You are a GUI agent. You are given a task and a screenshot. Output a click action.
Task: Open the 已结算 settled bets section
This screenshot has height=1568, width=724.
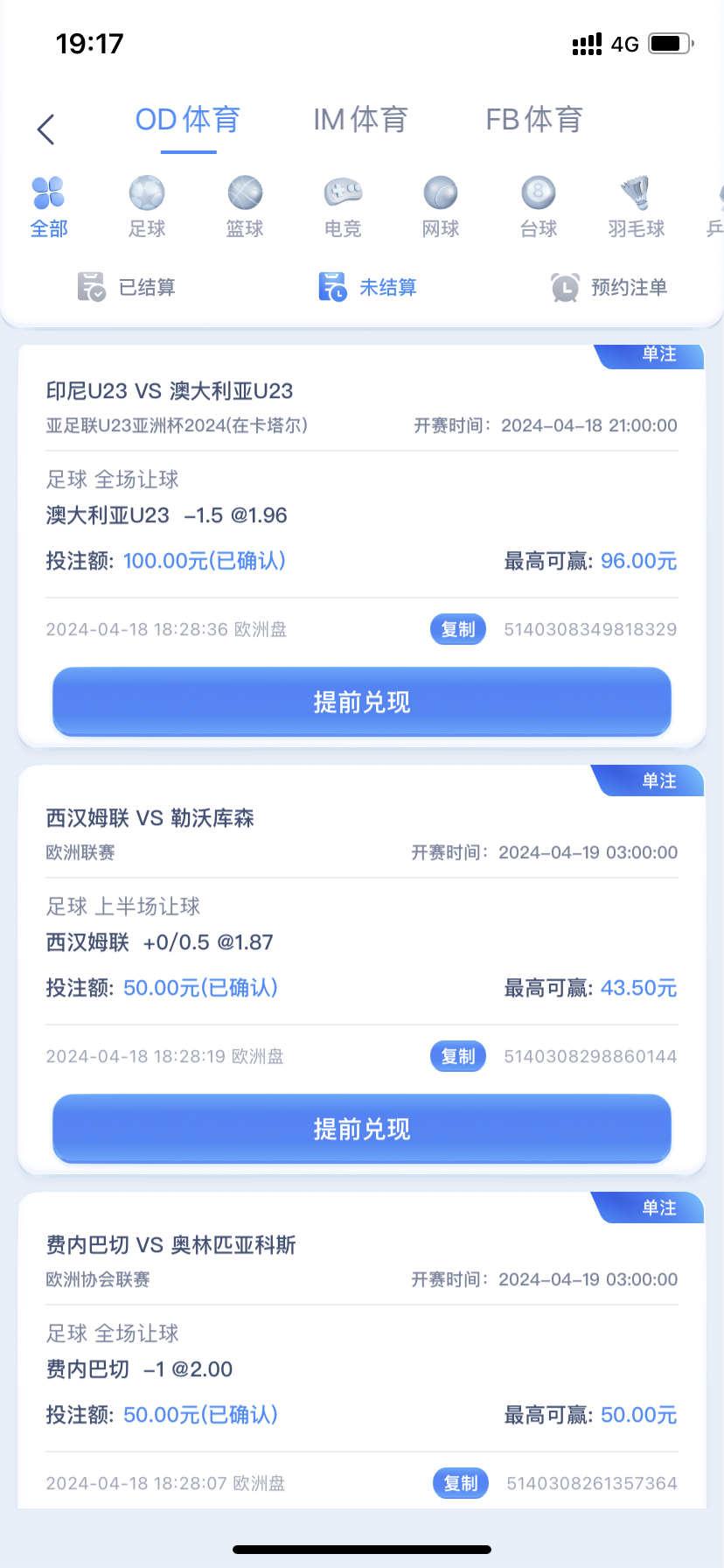tap(127, 287)
